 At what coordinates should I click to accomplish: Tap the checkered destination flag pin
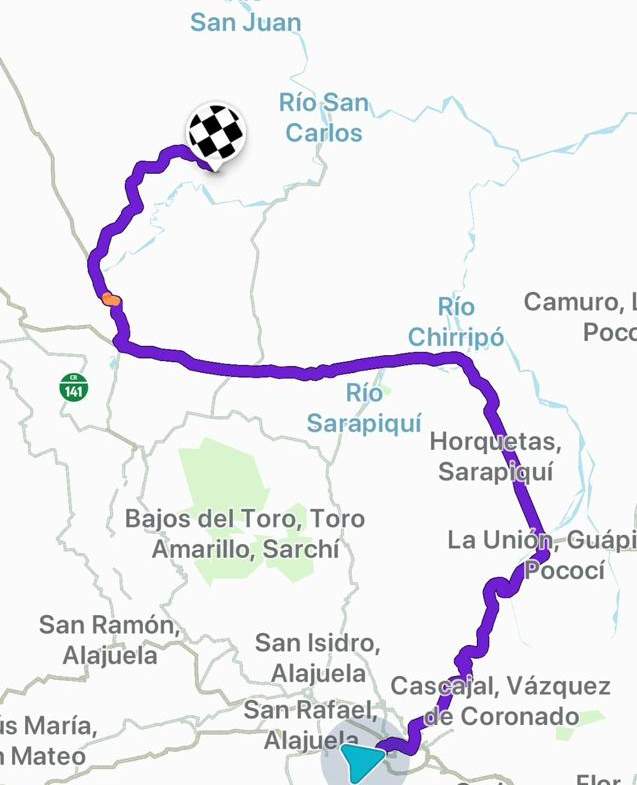(216, 134)
